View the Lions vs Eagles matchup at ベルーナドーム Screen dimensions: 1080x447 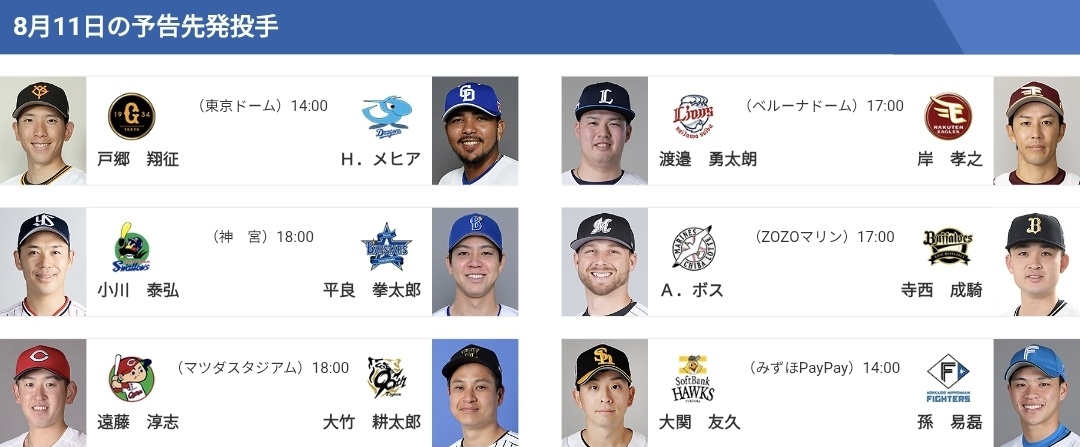point(820,131)
